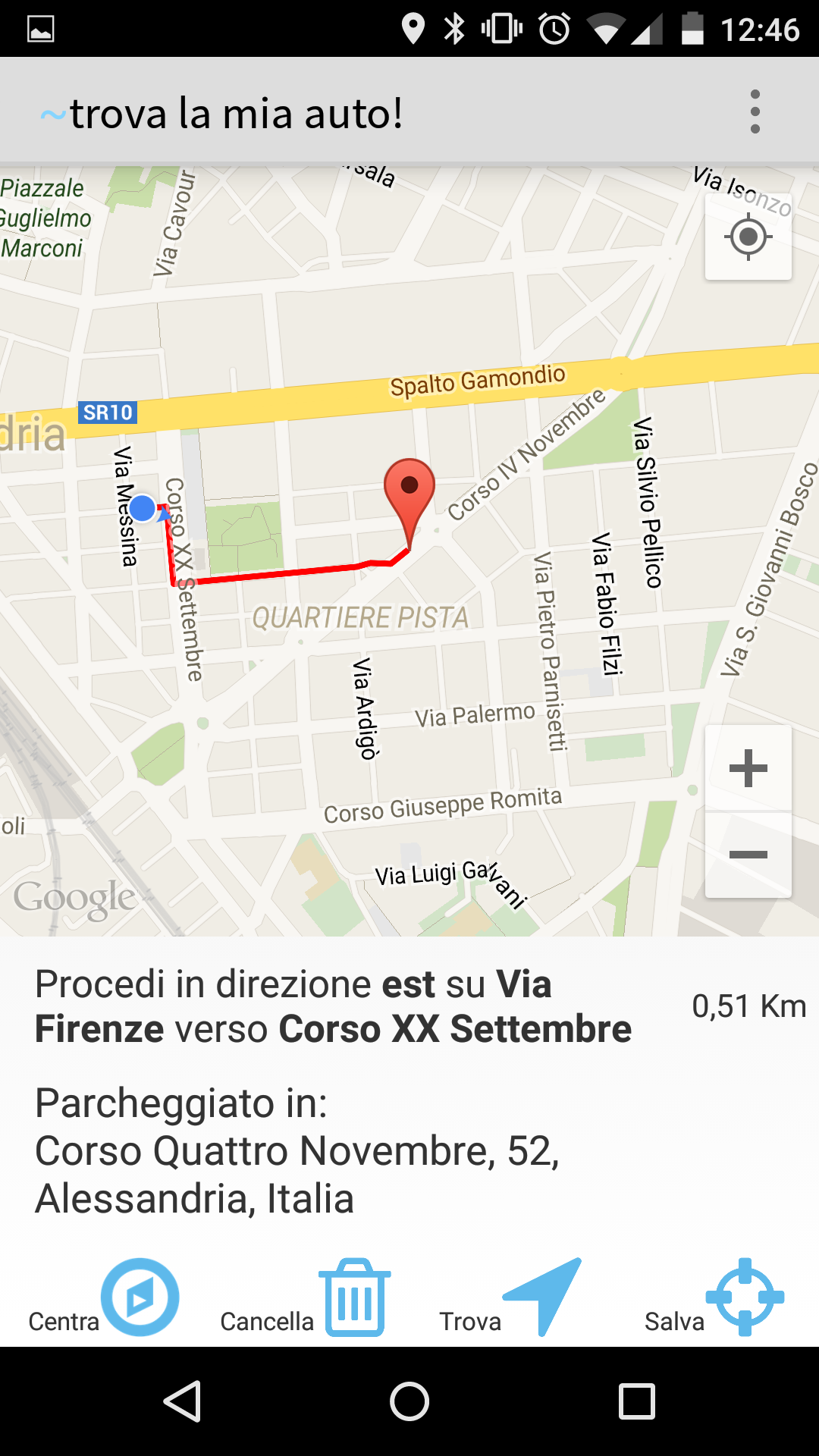
Task: Zoom in the map with plus
Action: 748,768
